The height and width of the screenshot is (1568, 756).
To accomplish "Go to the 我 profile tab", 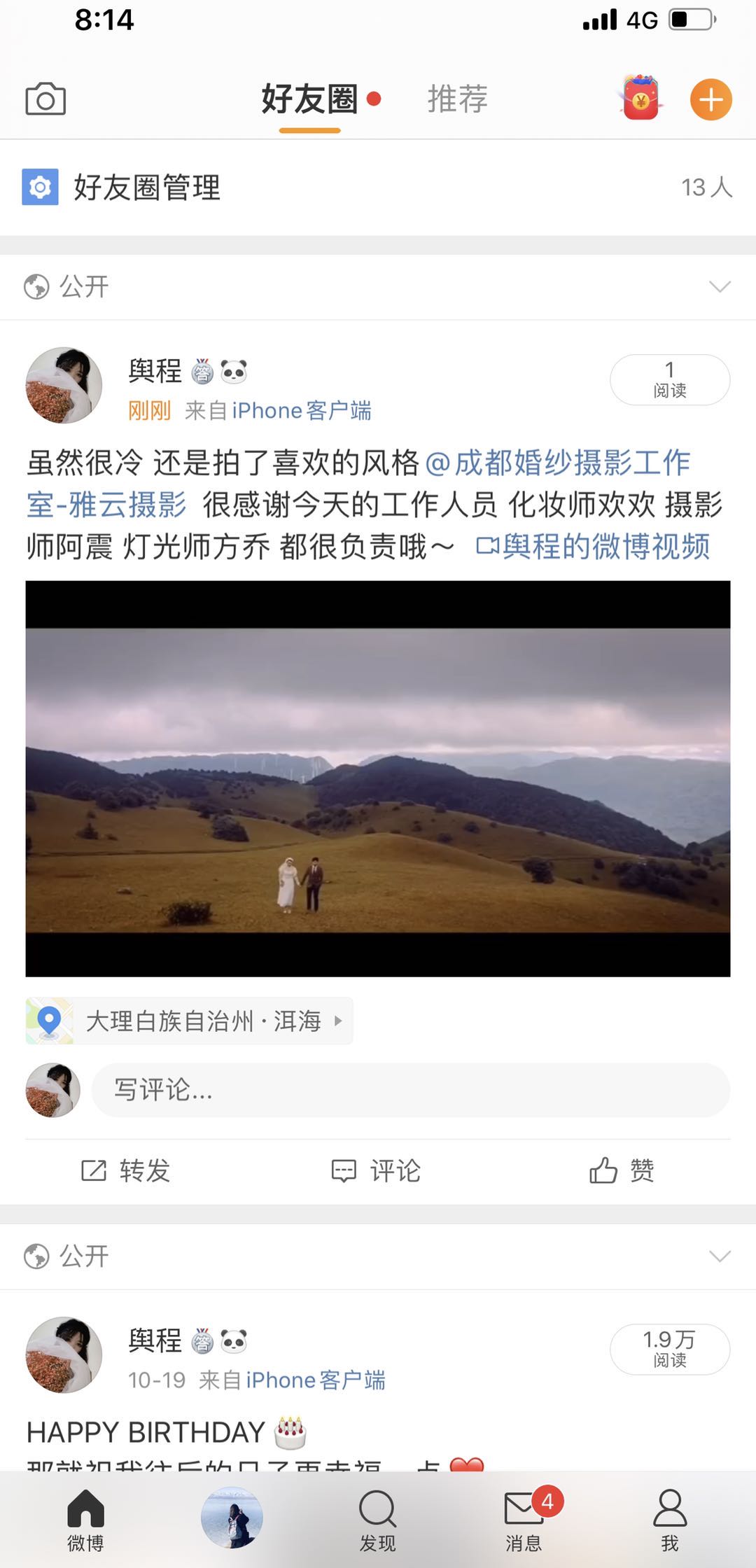I will tap(669, 1520).
